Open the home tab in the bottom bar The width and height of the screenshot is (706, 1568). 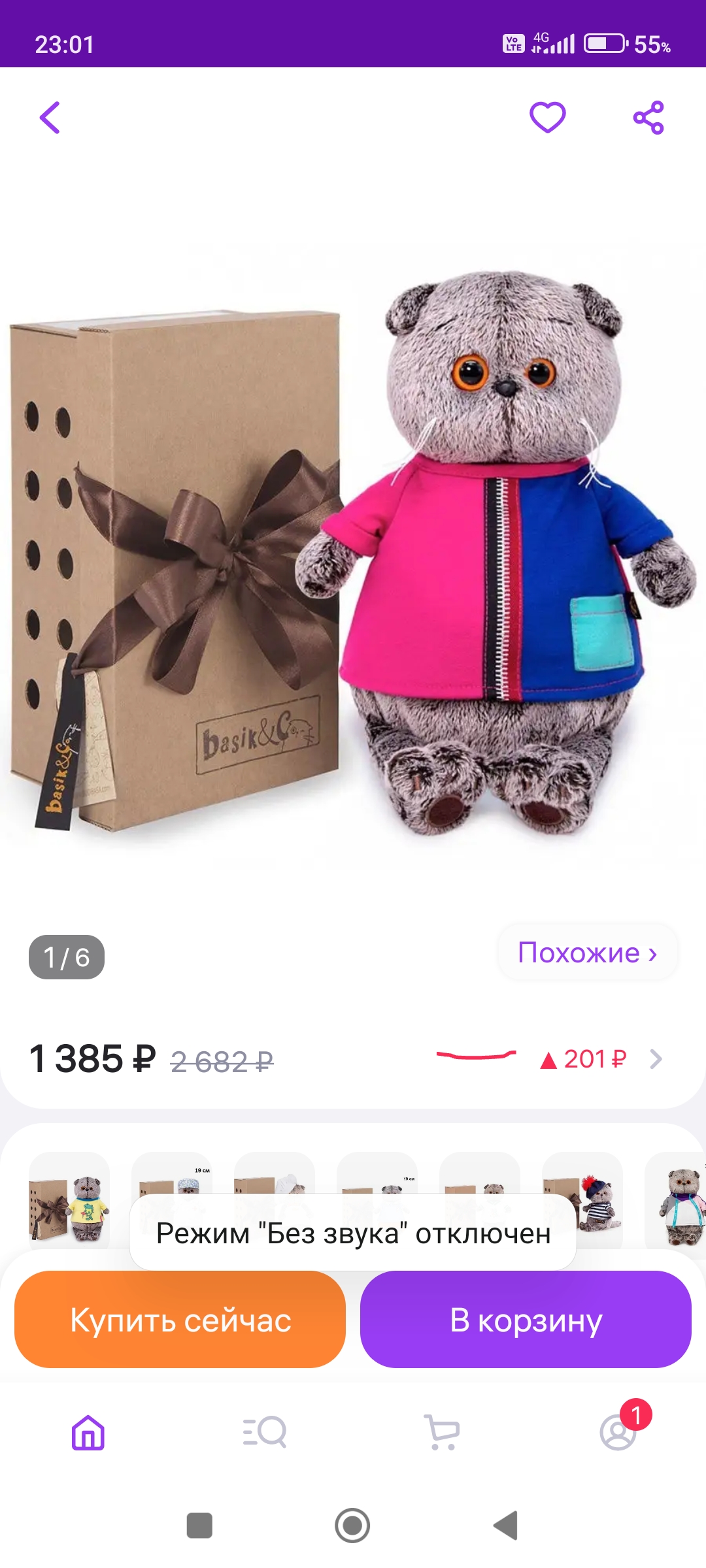tap(88, 1432)
